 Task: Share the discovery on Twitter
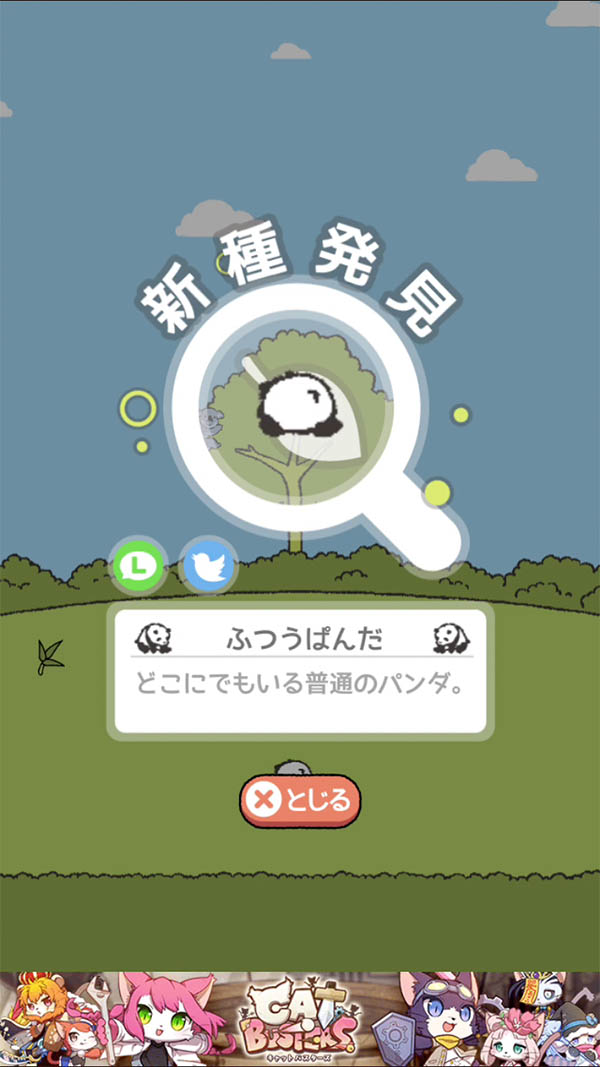208,567
